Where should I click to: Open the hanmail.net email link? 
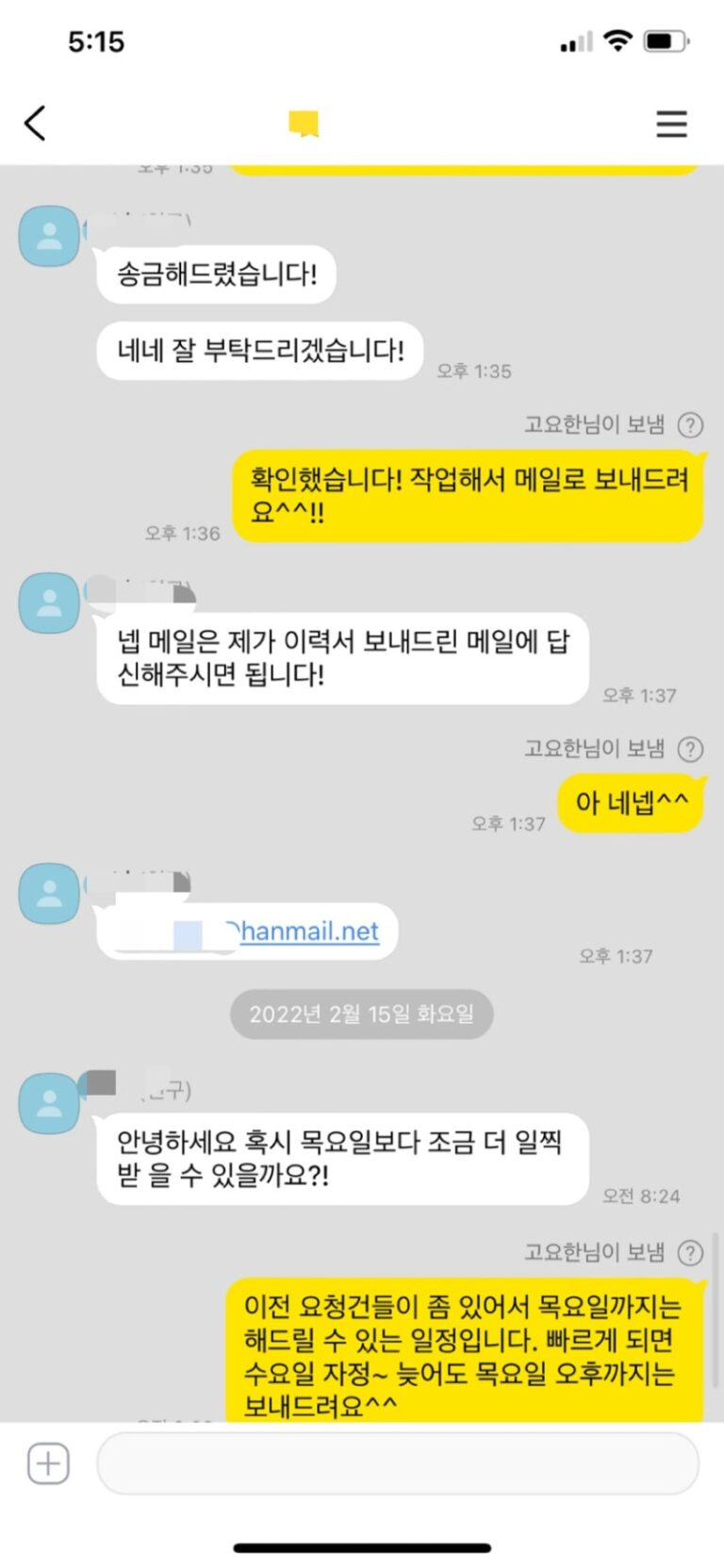click(309, 932)
